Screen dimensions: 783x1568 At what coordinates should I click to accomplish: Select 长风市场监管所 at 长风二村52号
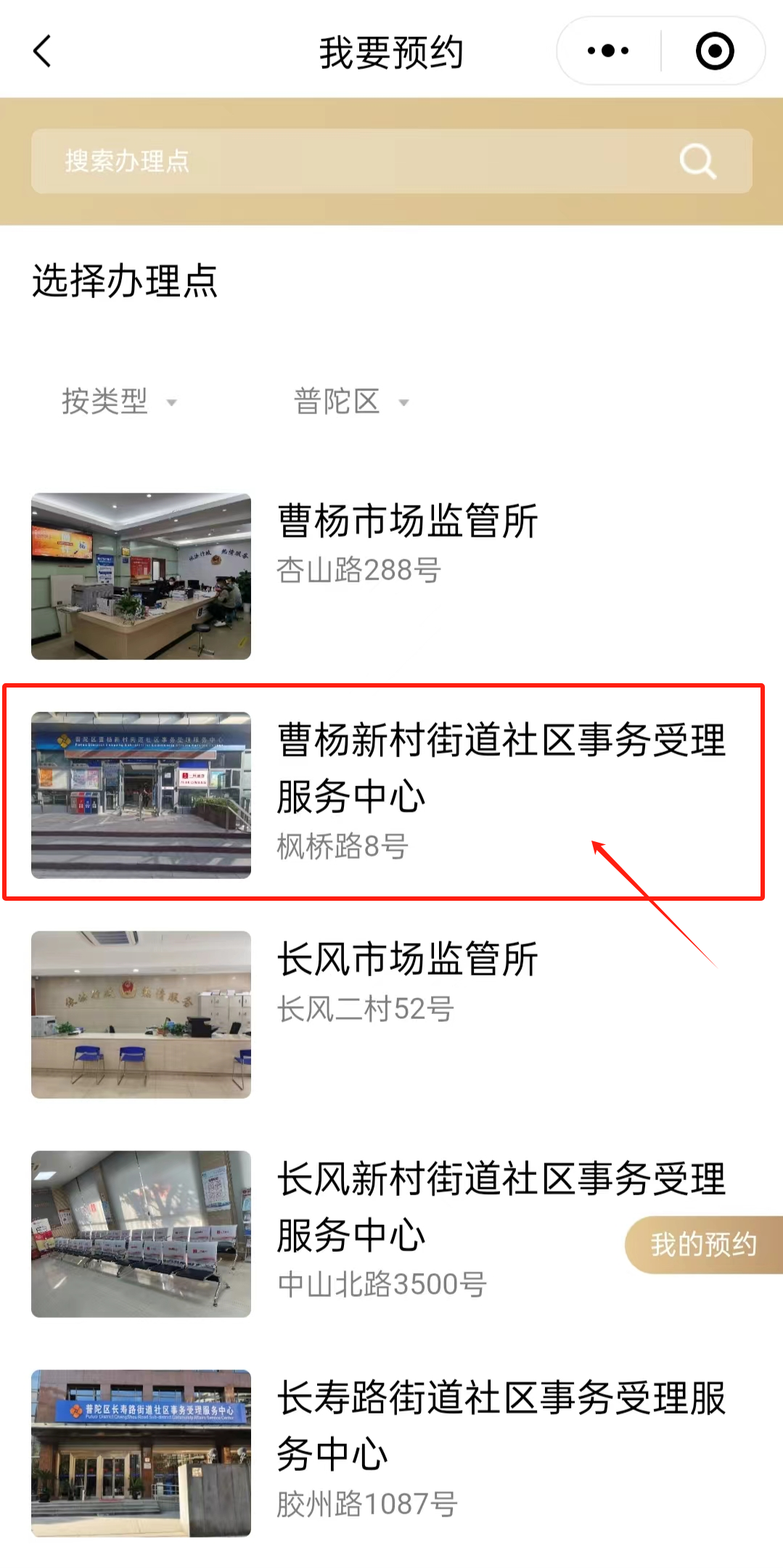(392, 1014)
